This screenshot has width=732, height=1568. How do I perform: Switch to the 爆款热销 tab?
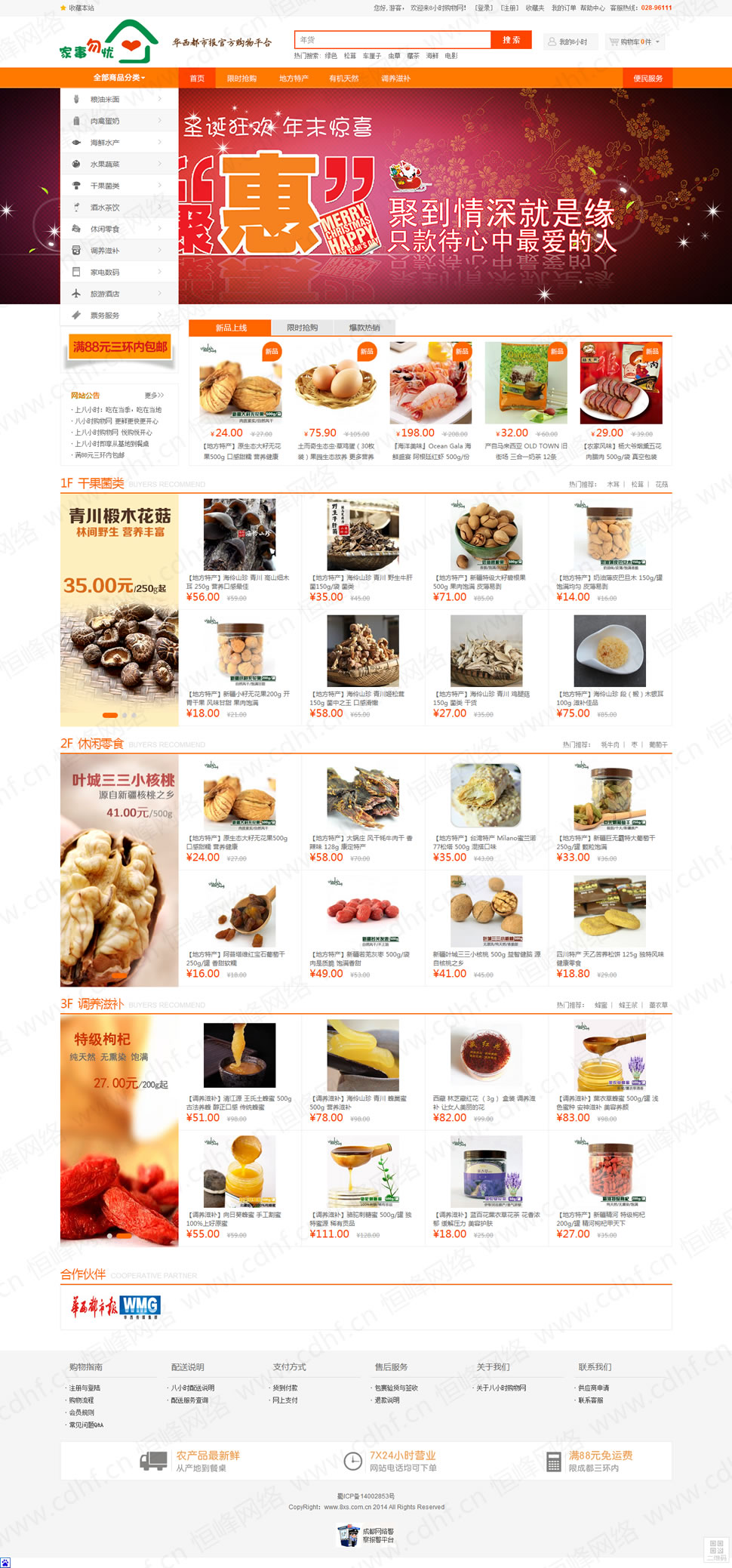[364, 328]
